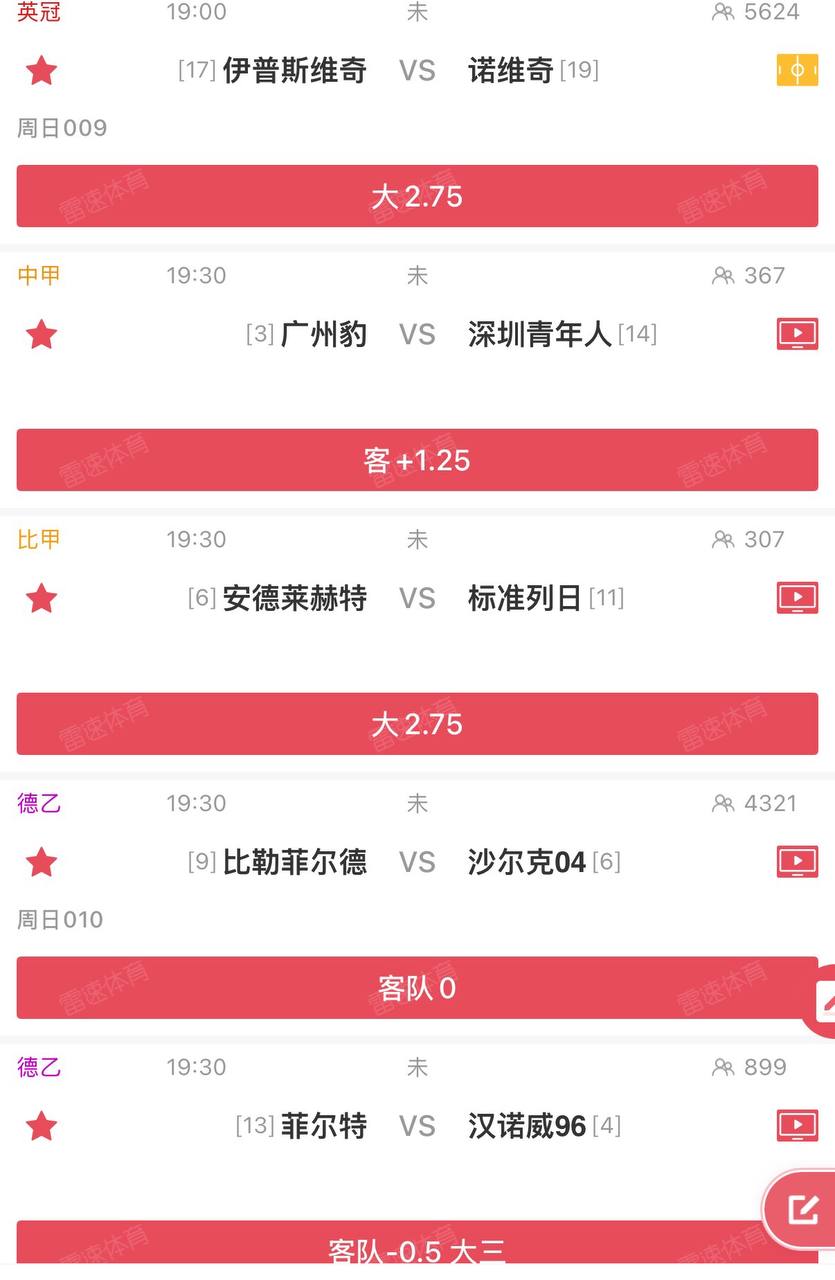
Task: Toggle favorite star for 安德莱赫特 match
Action: point(41,598)
